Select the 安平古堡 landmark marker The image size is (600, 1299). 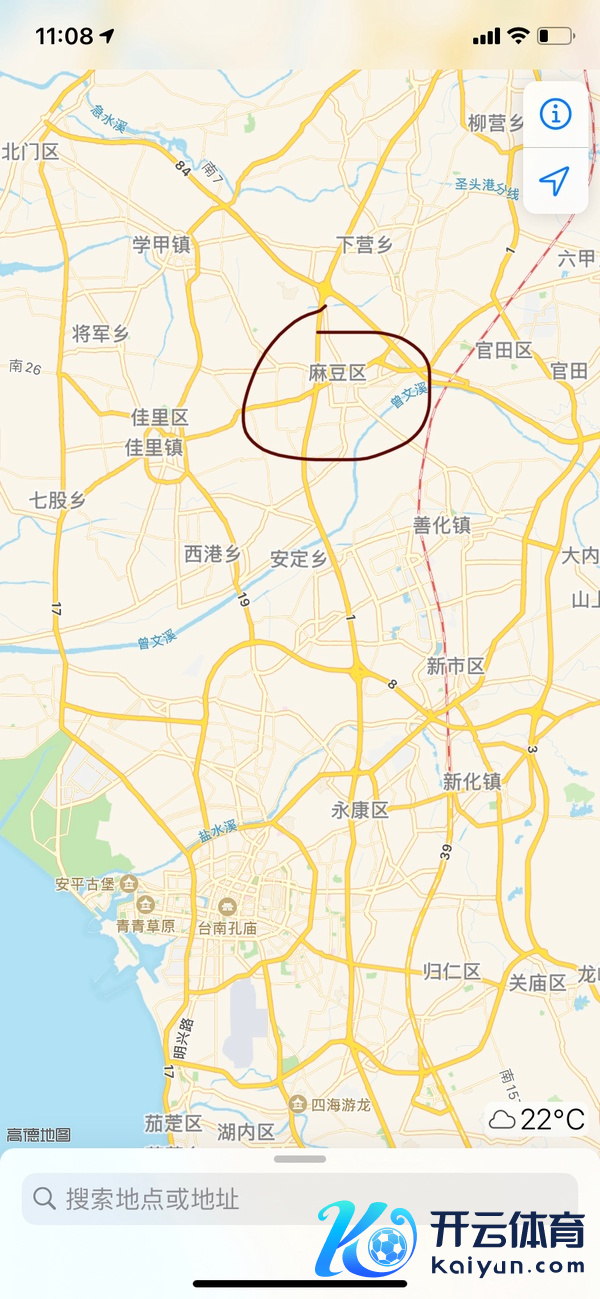[x=128, y=884]
